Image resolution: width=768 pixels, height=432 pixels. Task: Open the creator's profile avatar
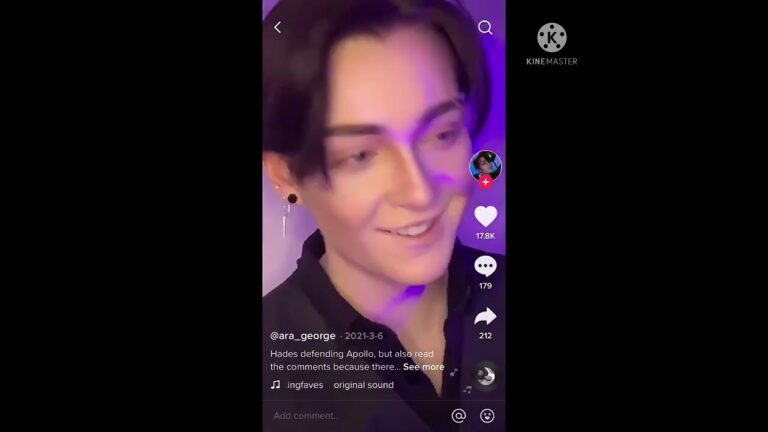(485, 165)
